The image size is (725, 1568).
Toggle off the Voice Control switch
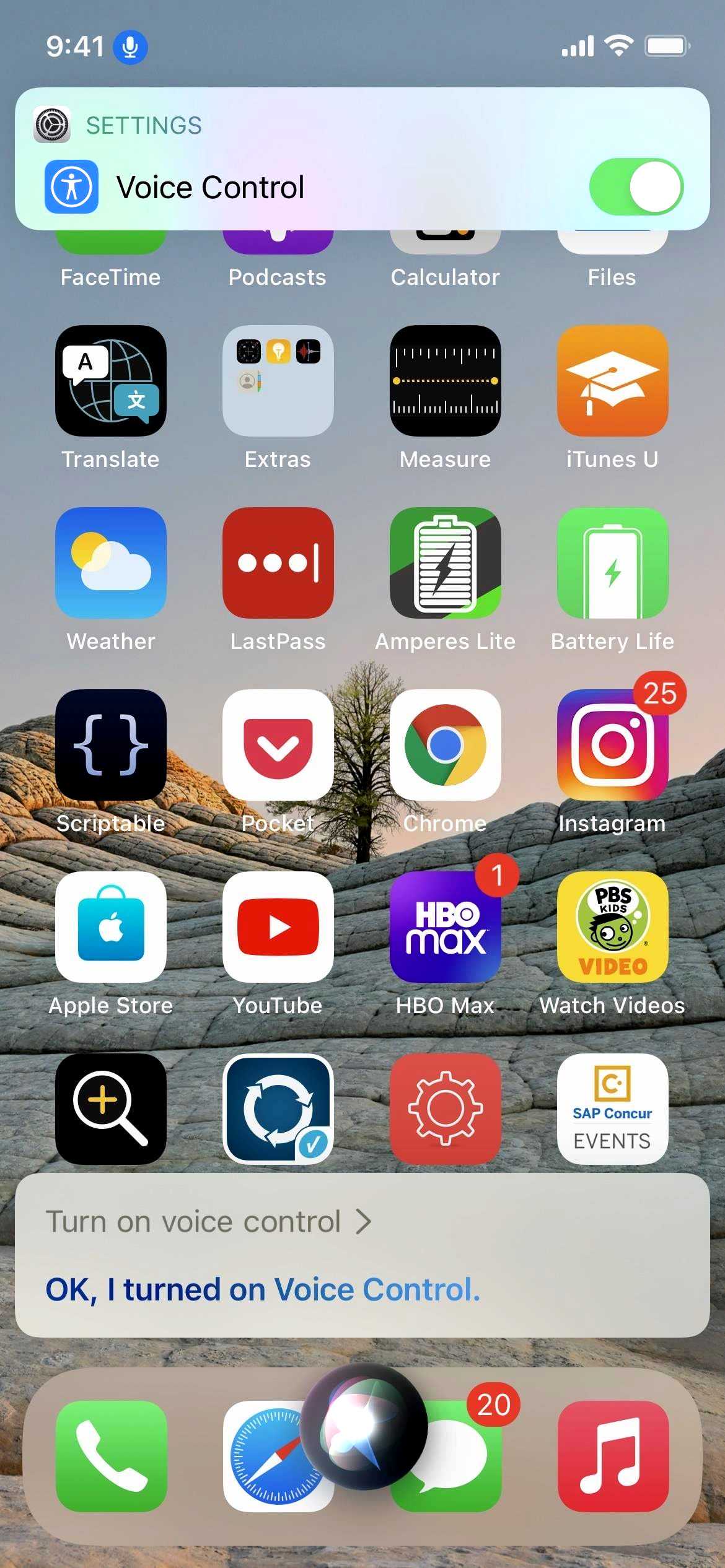pyautogui.click(x=636, y=186)
